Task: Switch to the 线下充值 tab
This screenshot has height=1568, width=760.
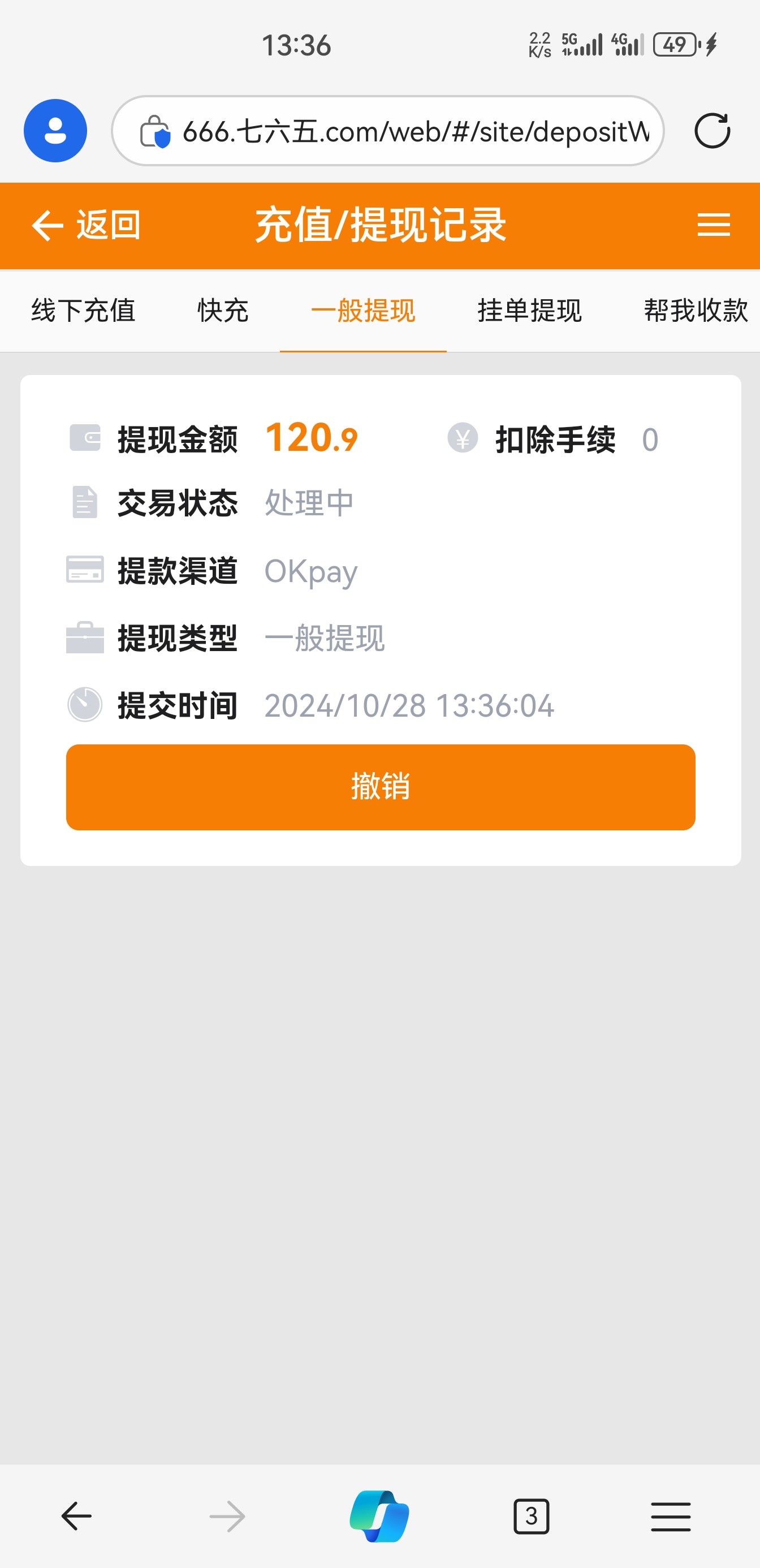Action: [x=83, y=311]
